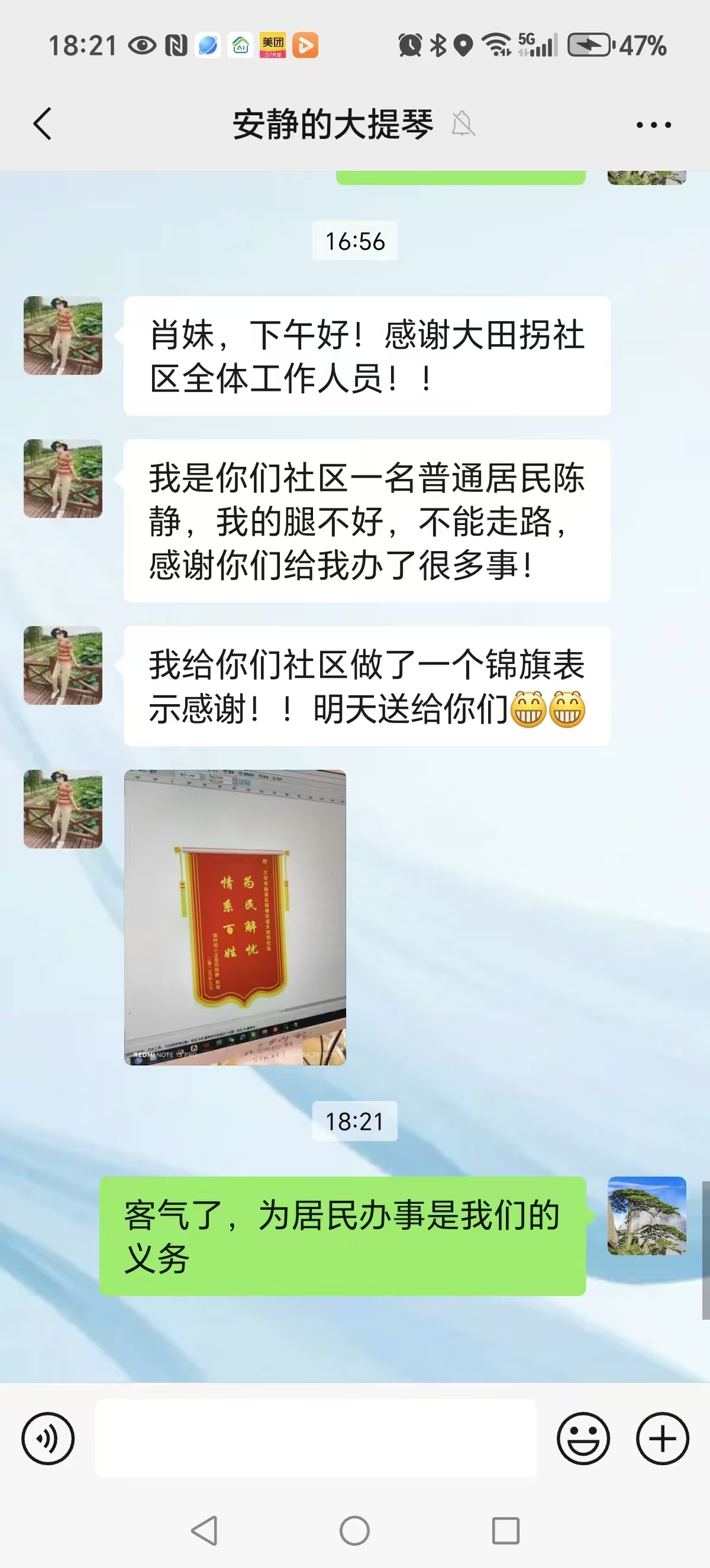The image size is (710, 1568).
Task: Open contact's avatar beside 肖妹 greeting message
Action: coord(63,335)
